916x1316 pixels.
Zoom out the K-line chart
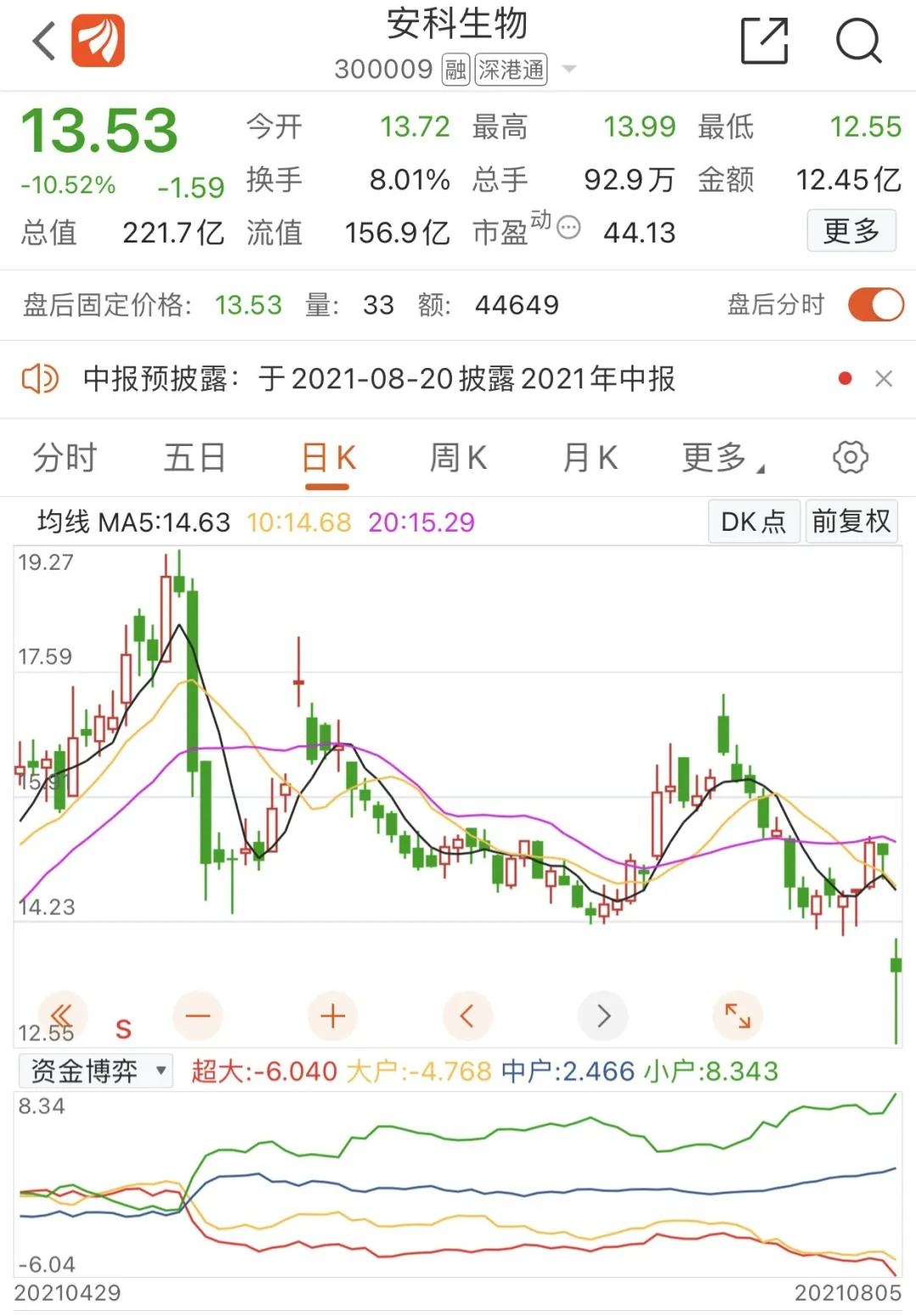coord(198,1015)
